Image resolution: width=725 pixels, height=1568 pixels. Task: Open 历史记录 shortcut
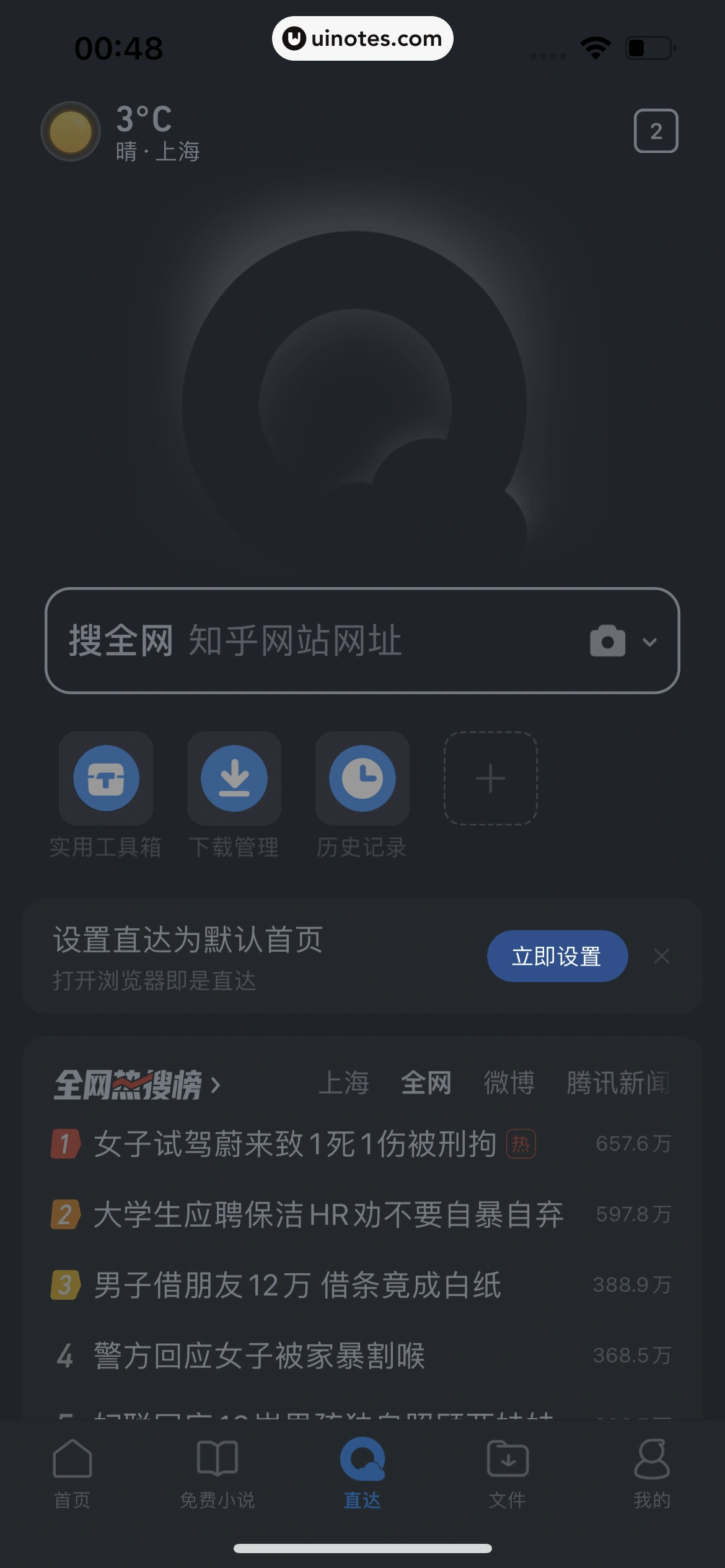pos(362,778)
